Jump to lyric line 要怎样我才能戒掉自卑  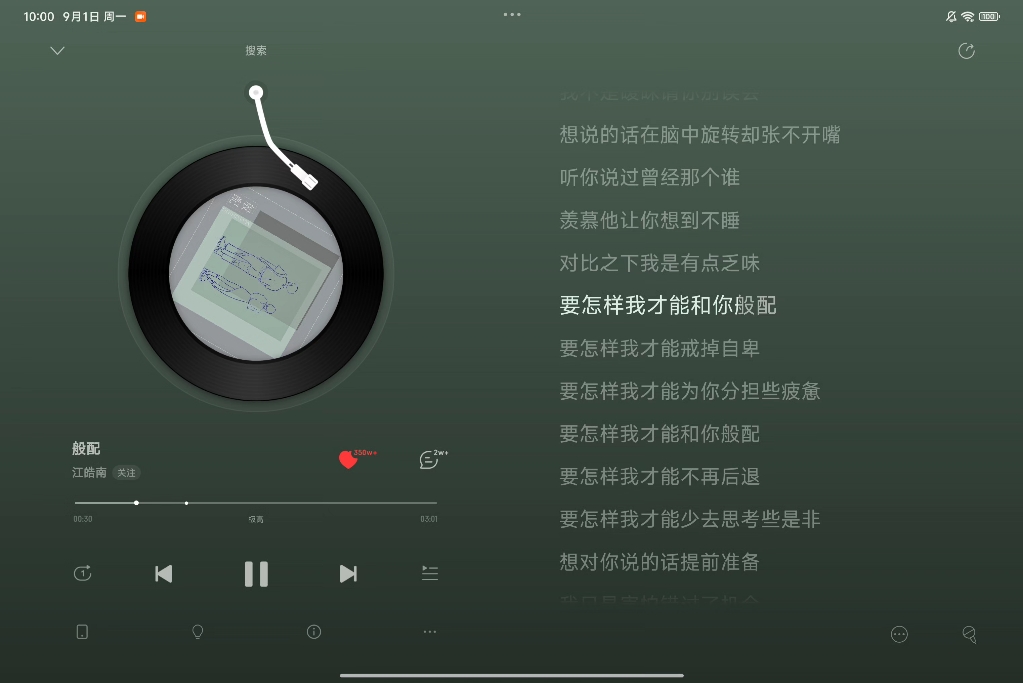point(659,348)
